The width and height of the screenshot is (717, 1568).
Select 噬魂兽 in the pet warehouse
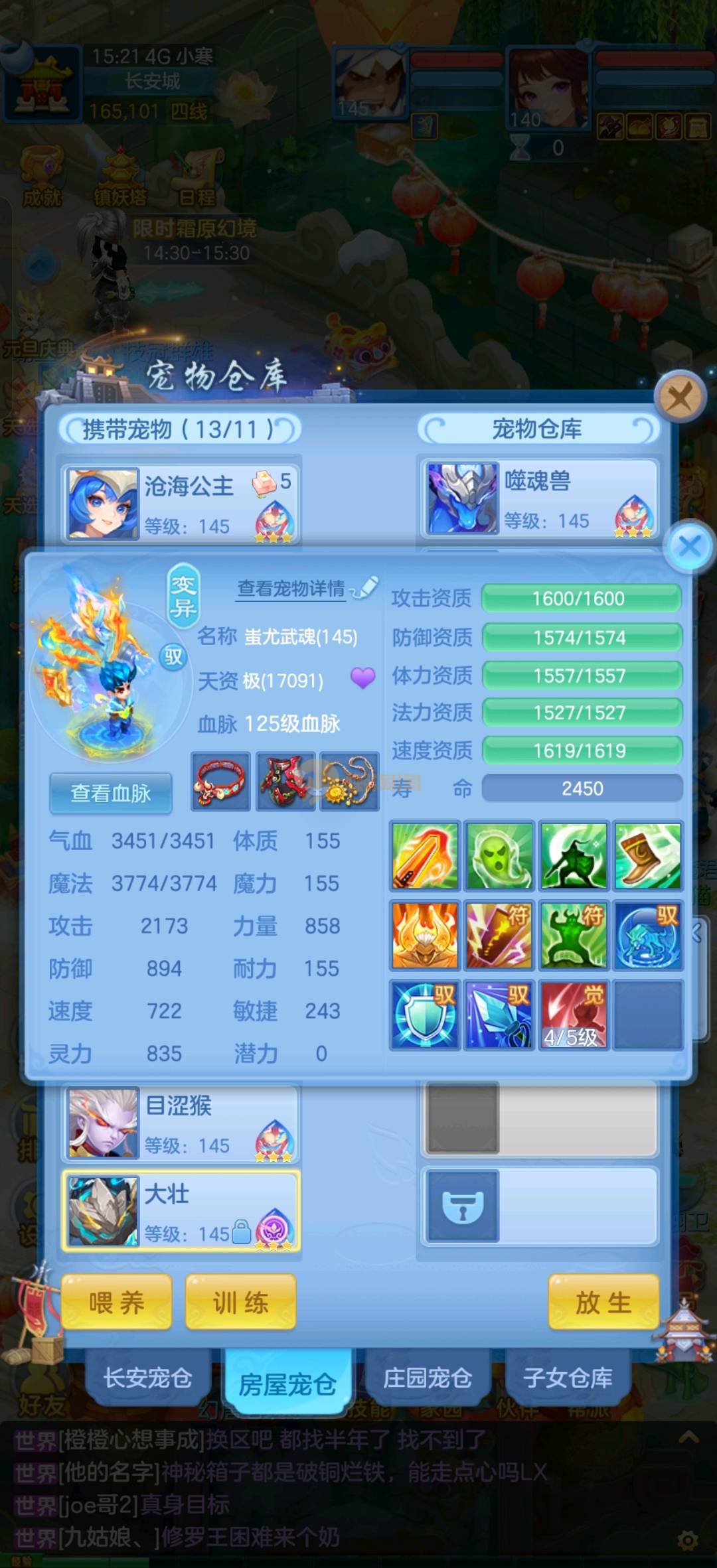tap(539, 499)
